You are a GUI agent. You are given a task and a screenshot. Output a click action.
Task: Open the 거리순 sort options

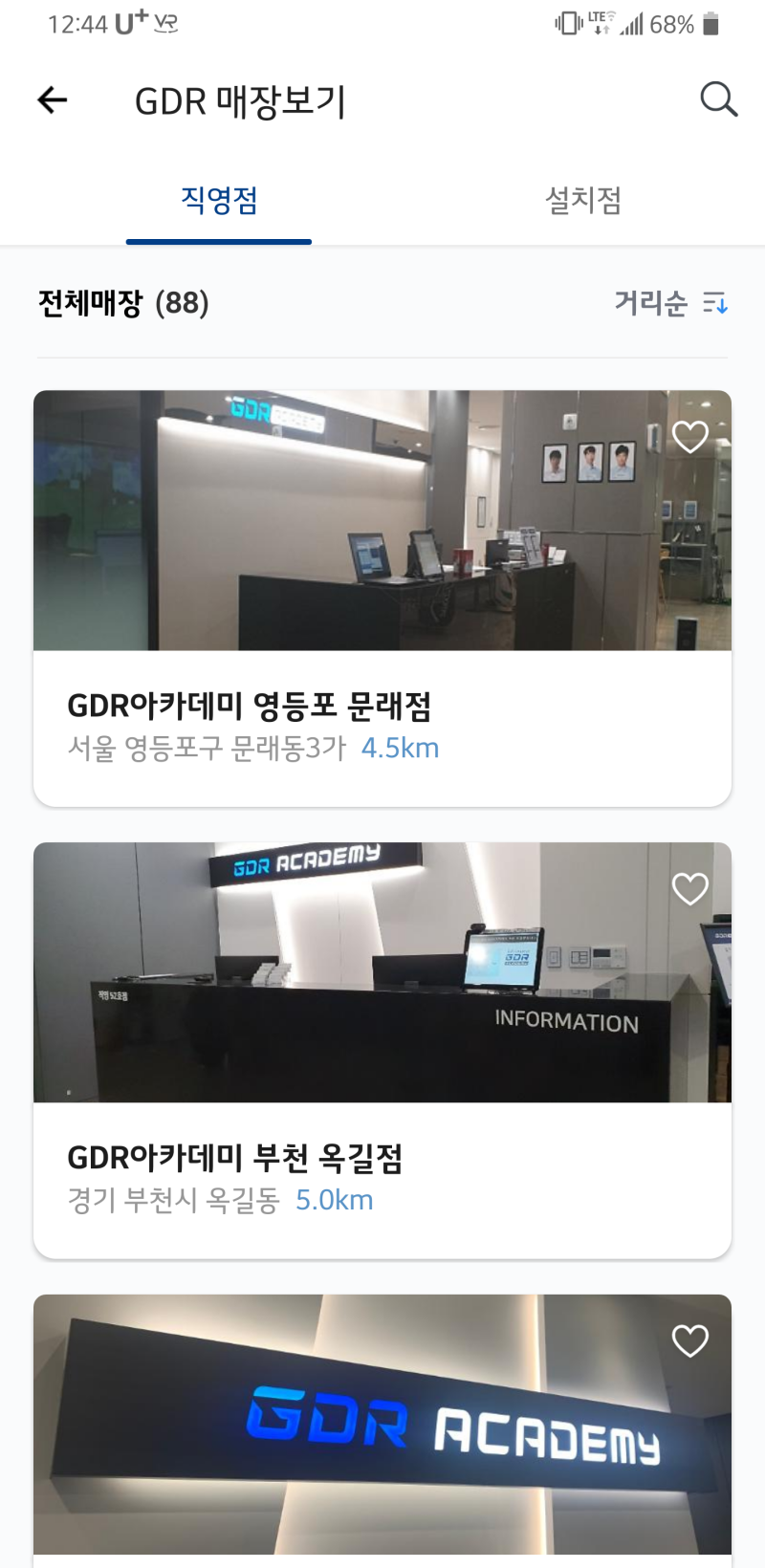pyautogui.click(x=670, y=303)
